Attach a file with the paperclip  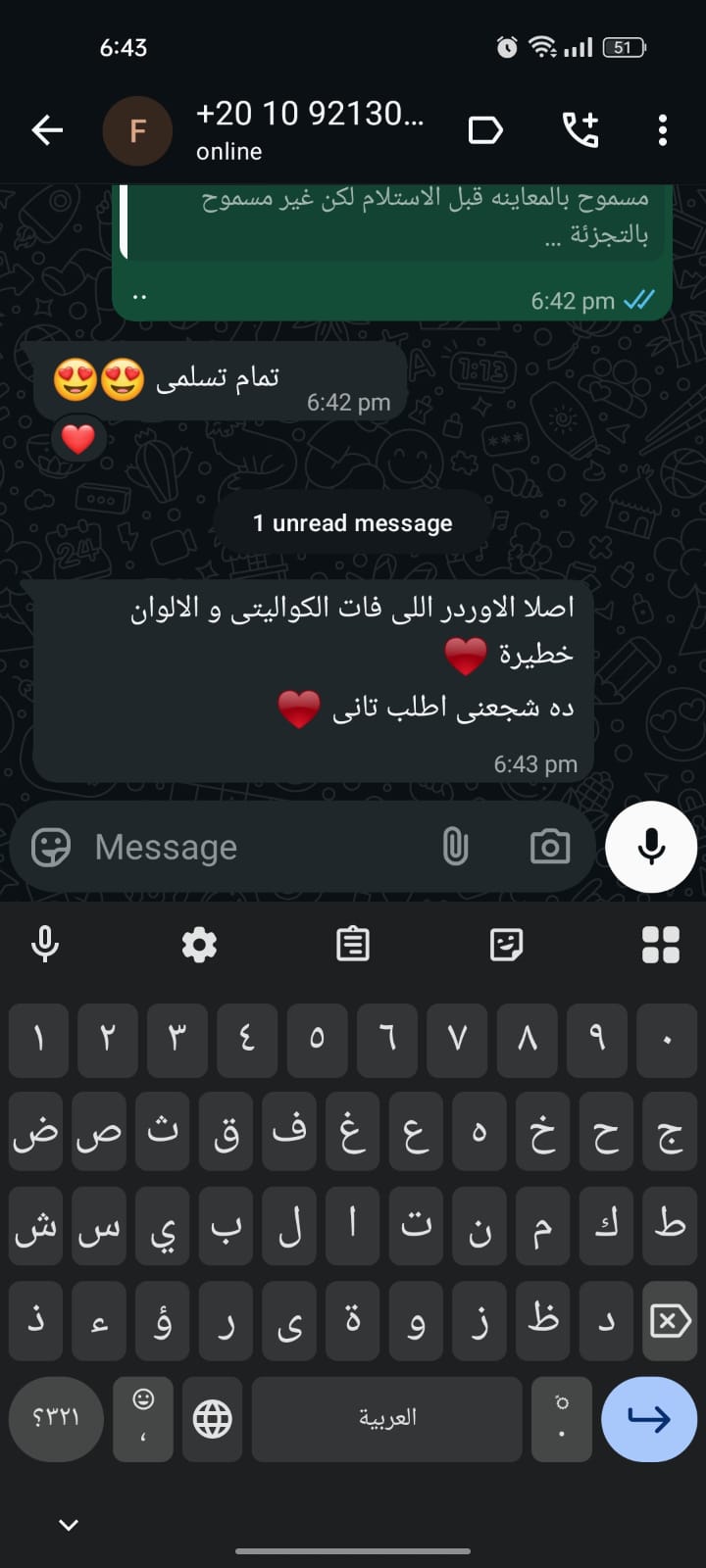click(x=455, y=847)
